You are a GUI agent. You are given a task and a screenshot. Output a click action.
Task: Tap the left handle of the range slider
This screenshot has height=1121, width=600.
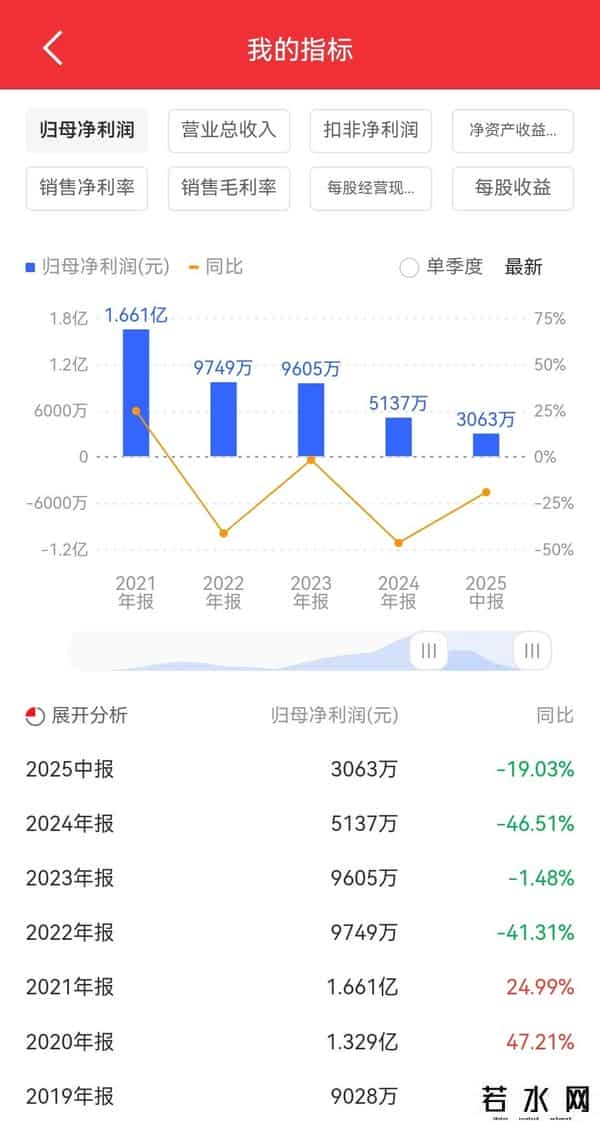[429, 651]
